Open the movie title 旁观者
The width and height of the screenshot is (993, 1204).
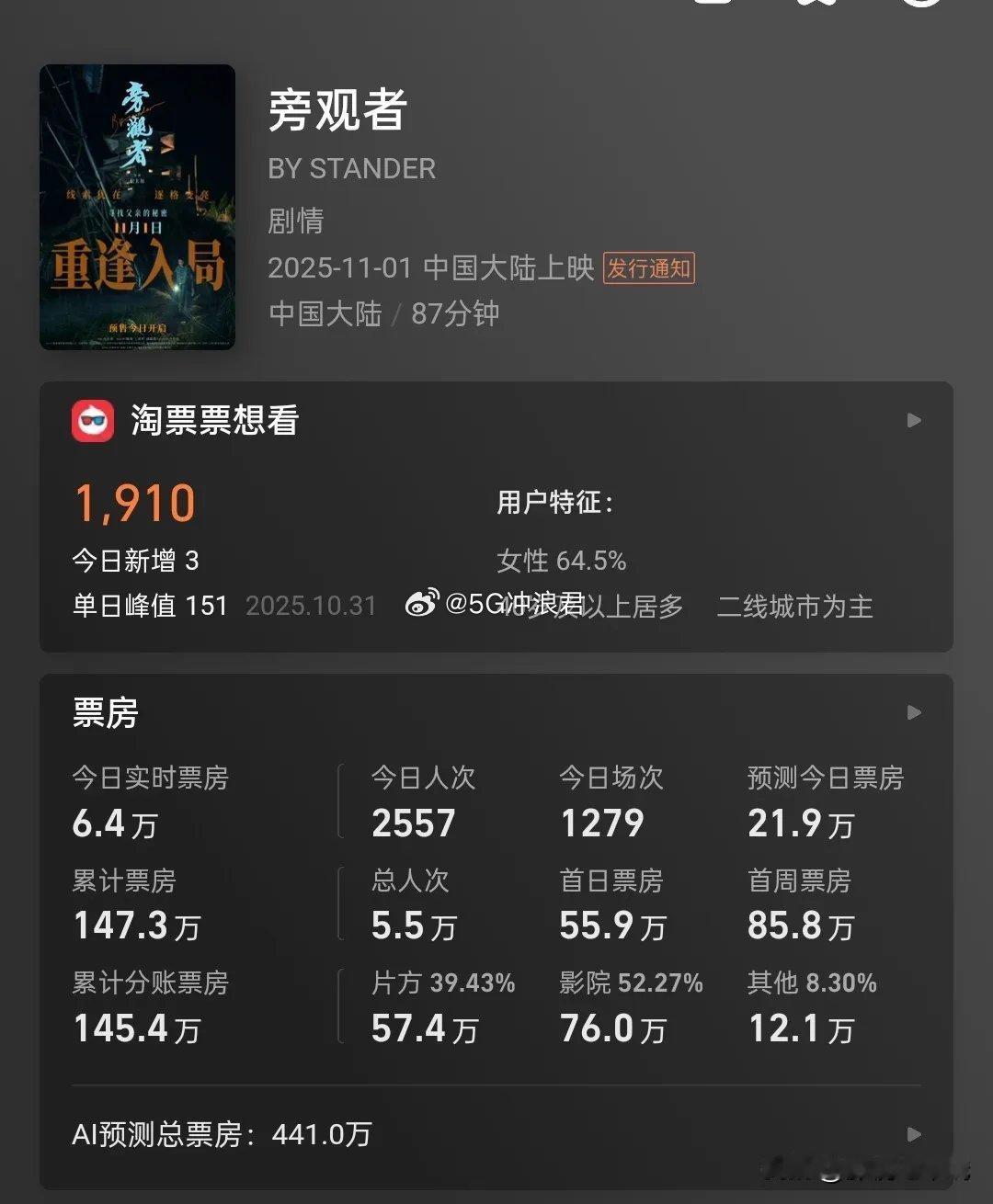tap(336, 112)
